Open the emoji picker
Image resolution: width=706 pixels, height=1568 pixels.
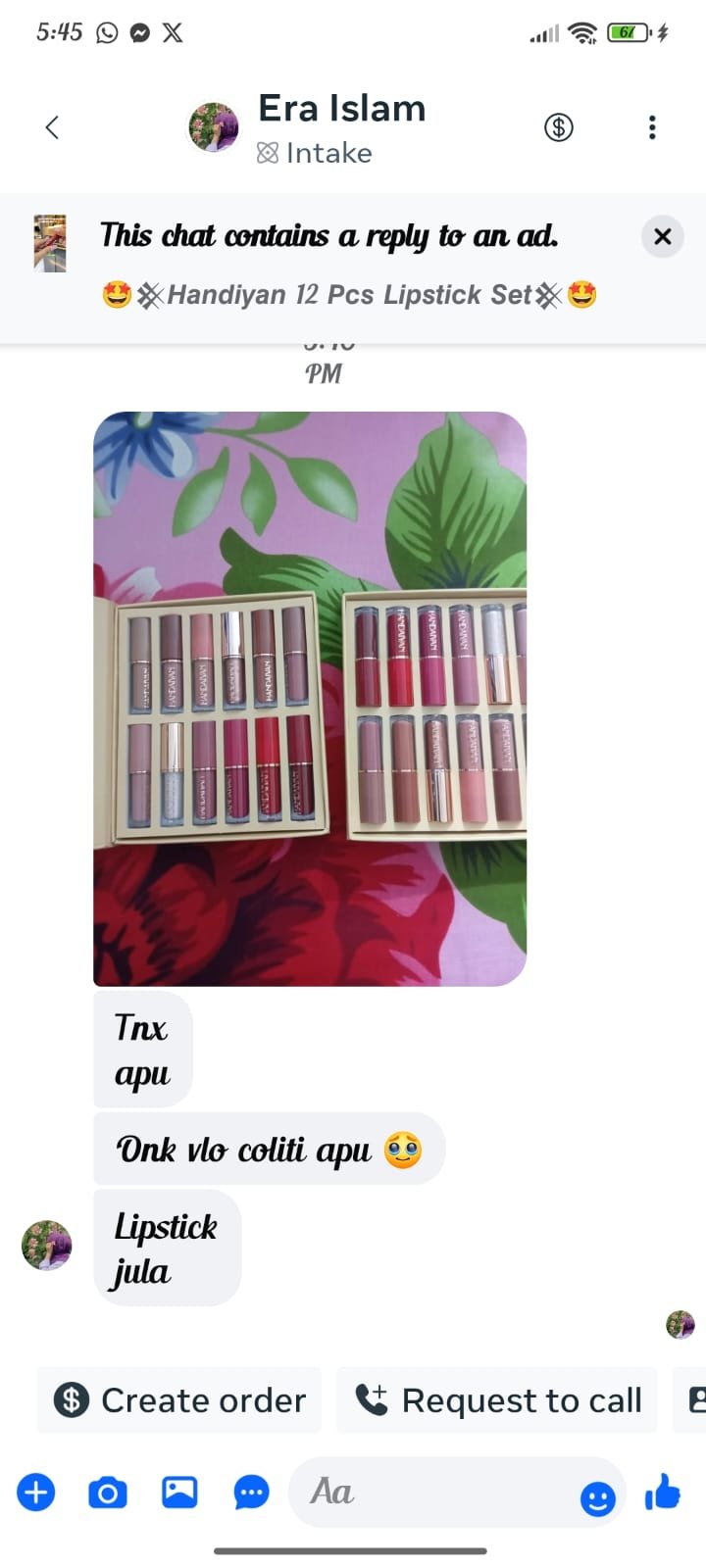click(x=597, y=1497)
